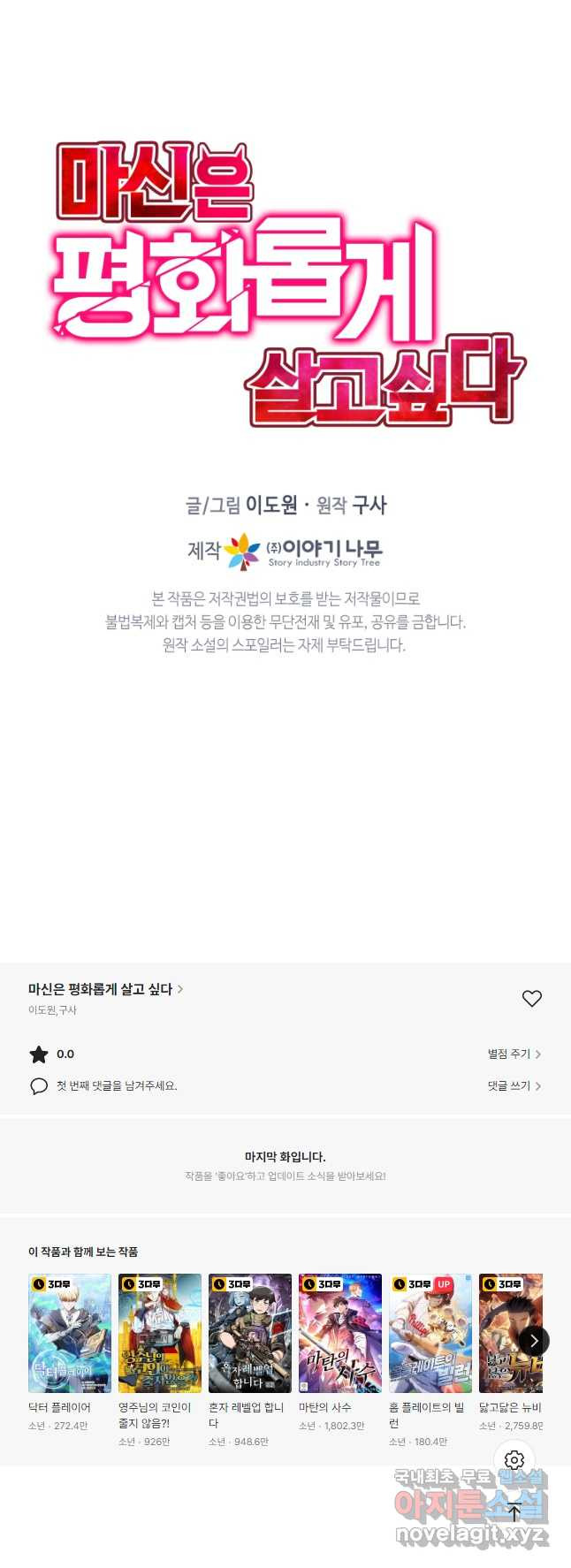Show next recommended works with arrow

pyautogui.click(x=533, y=1341)
